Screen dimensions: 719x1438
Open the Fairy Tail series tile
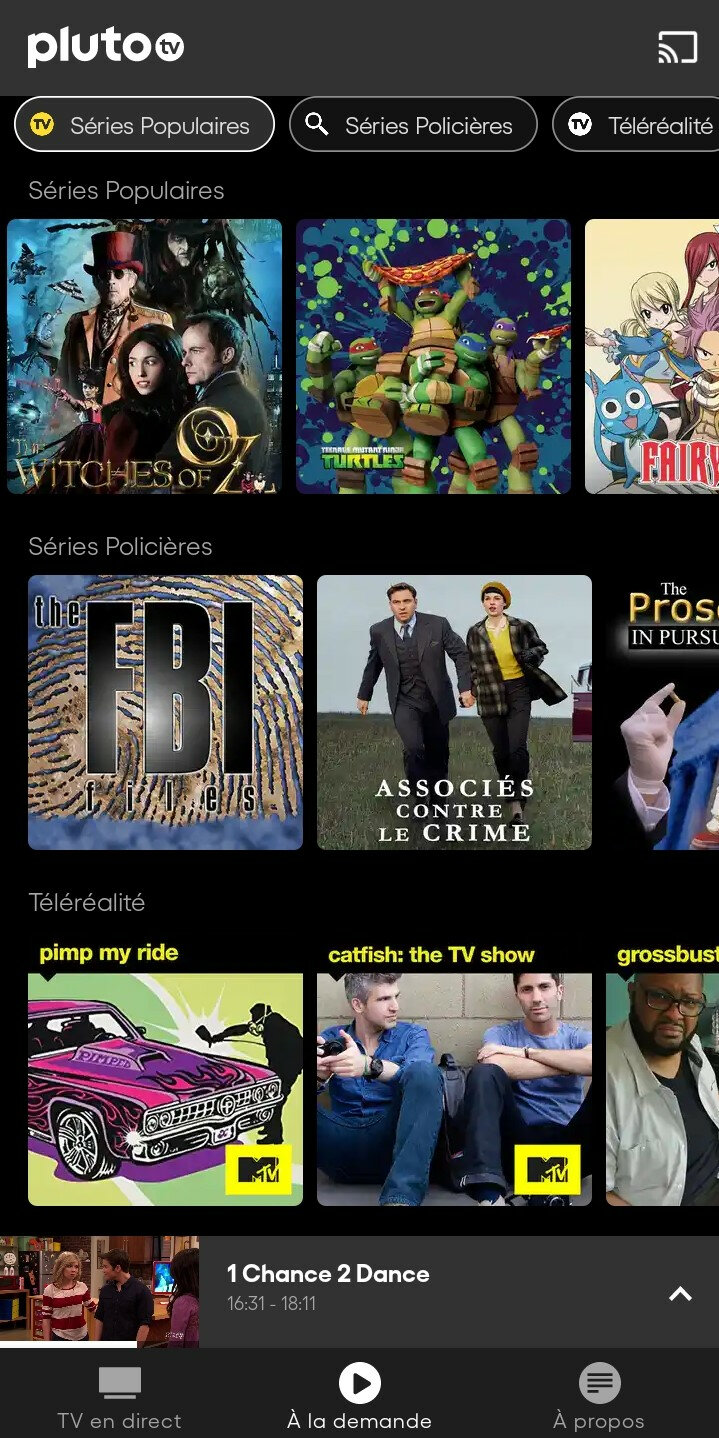click(x=652, y=357)
